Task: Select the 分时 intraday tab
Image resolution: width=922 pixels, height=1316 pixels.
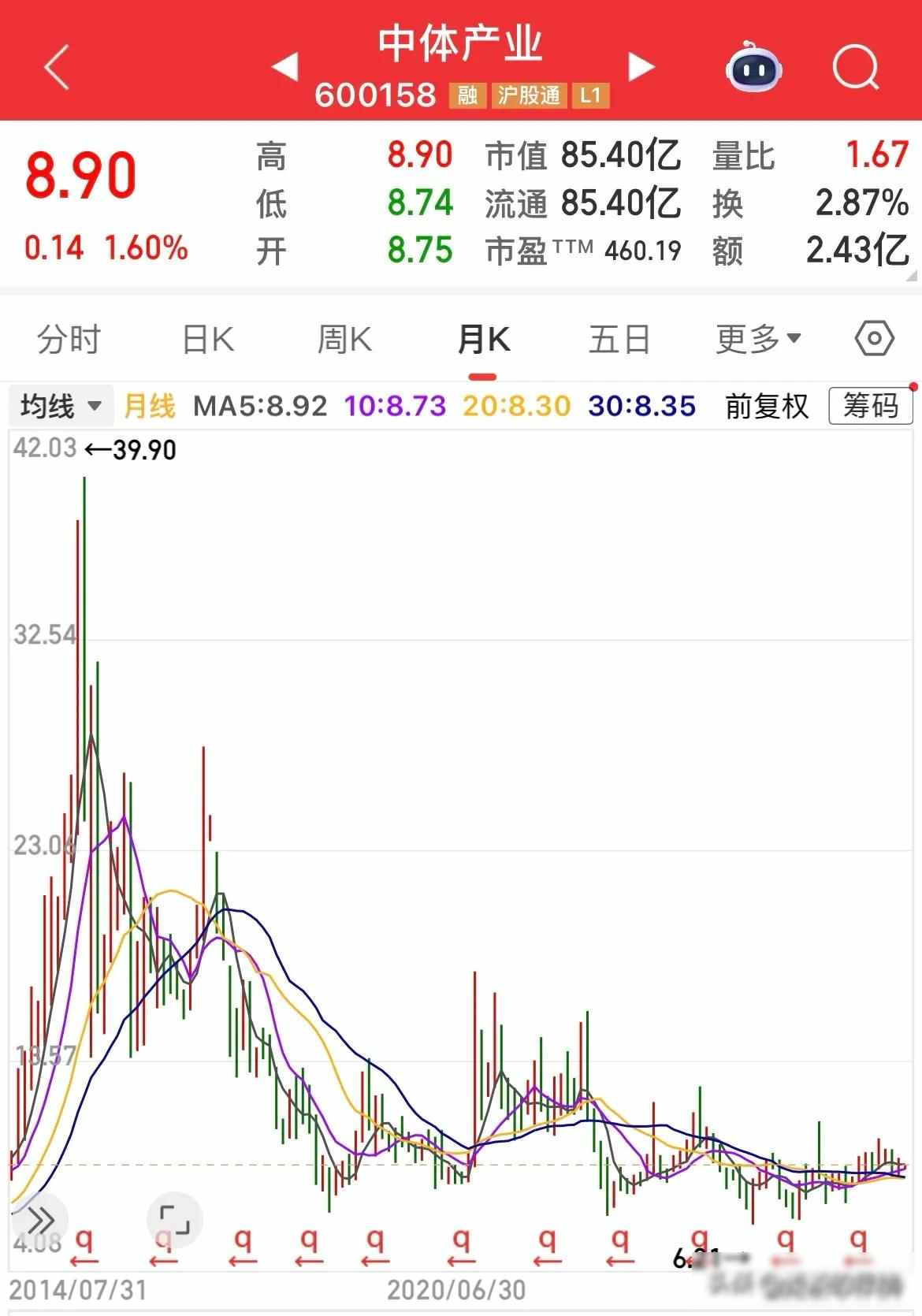Action: [x=66, y=339]
